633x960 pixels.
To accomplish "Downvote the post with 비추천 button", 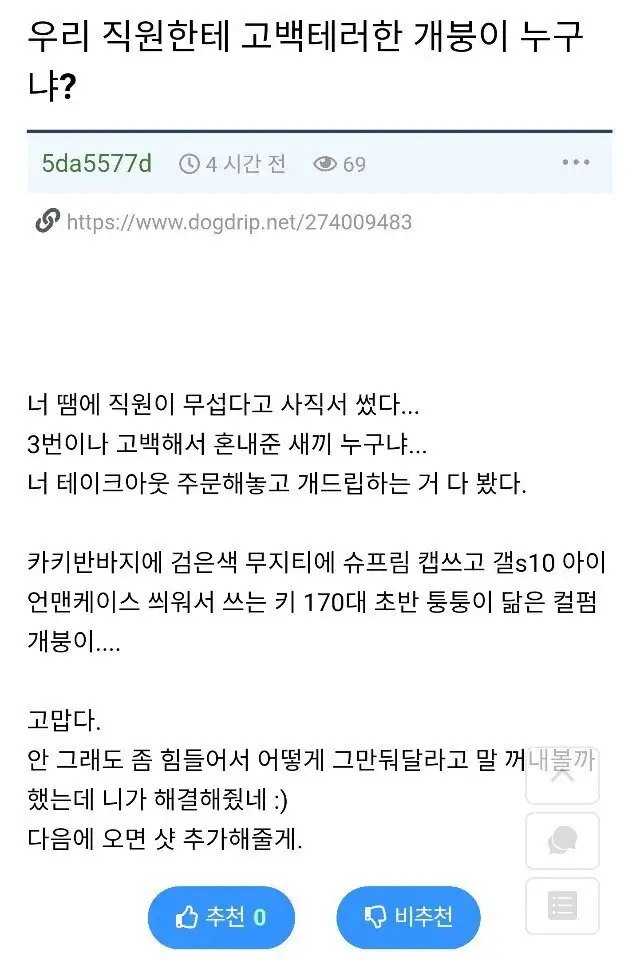I will (x=408, y=916).
